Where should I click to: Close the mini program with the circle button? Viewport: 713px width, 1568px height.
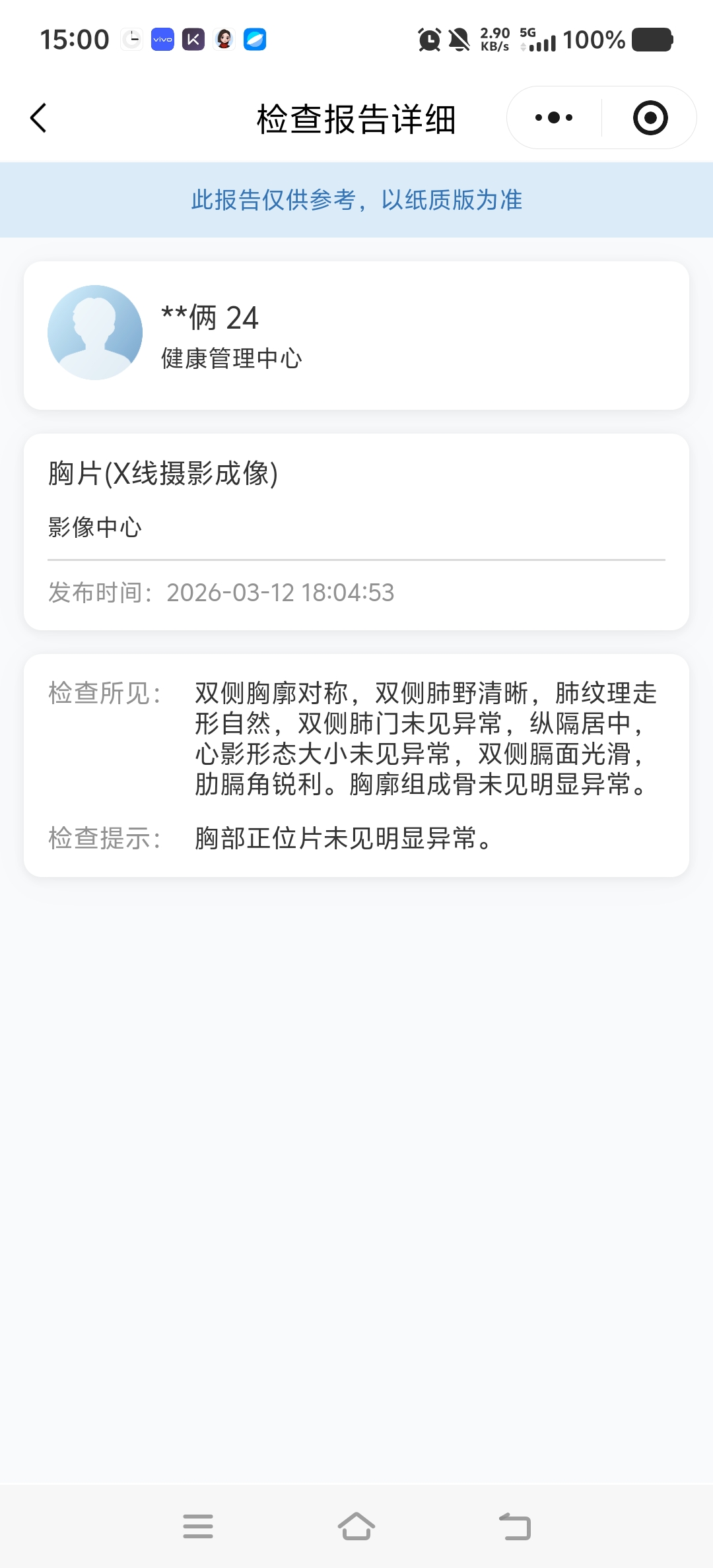pyautogui.click(x=650, y=118)
